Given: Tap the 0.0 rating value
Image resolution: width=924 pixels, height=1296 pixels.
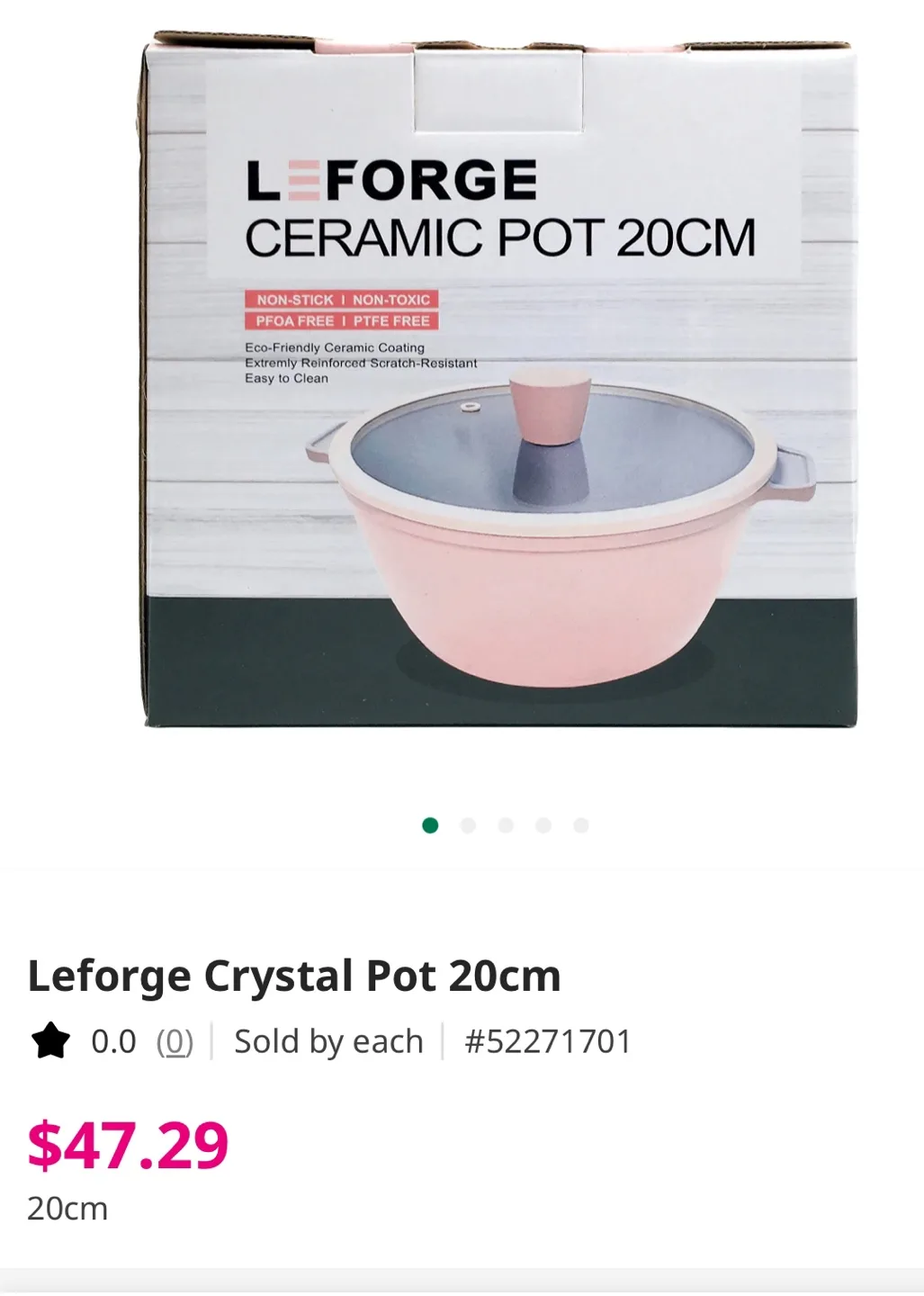Looking at the screenshot, I should [x=112, y=1041].
